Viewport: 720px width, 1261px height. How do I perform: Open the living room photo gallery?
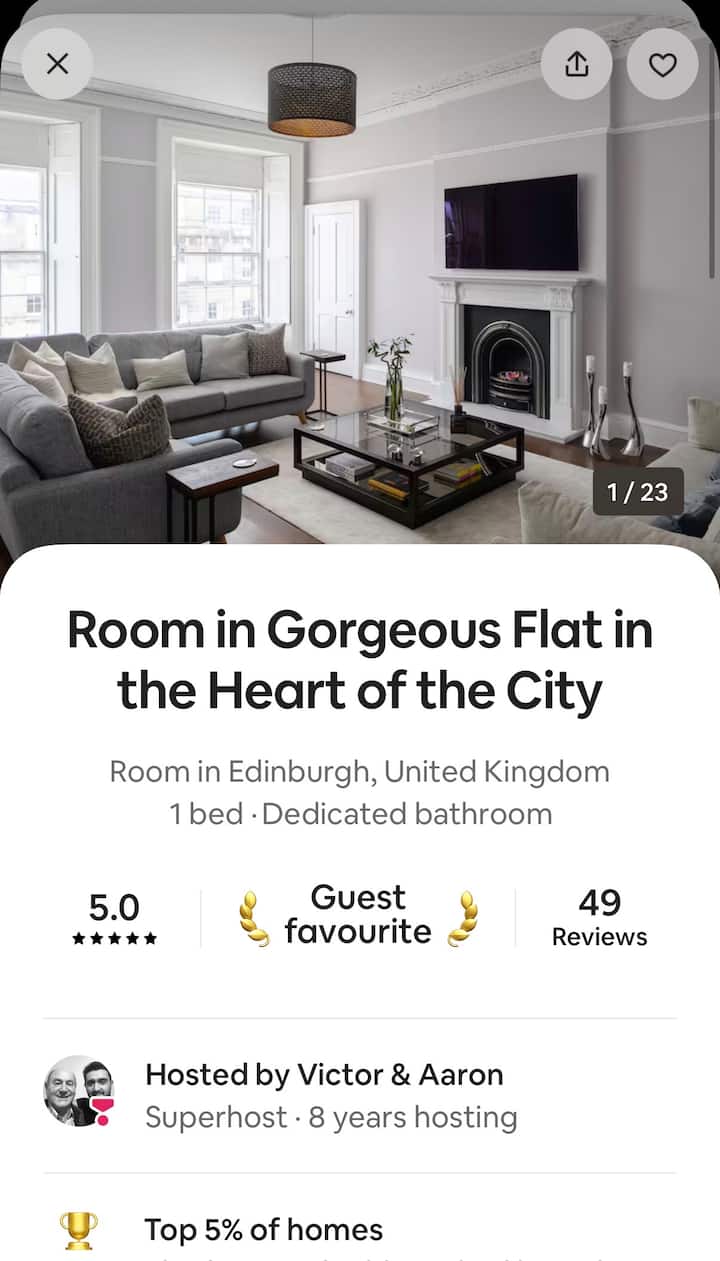coord(360,300)
